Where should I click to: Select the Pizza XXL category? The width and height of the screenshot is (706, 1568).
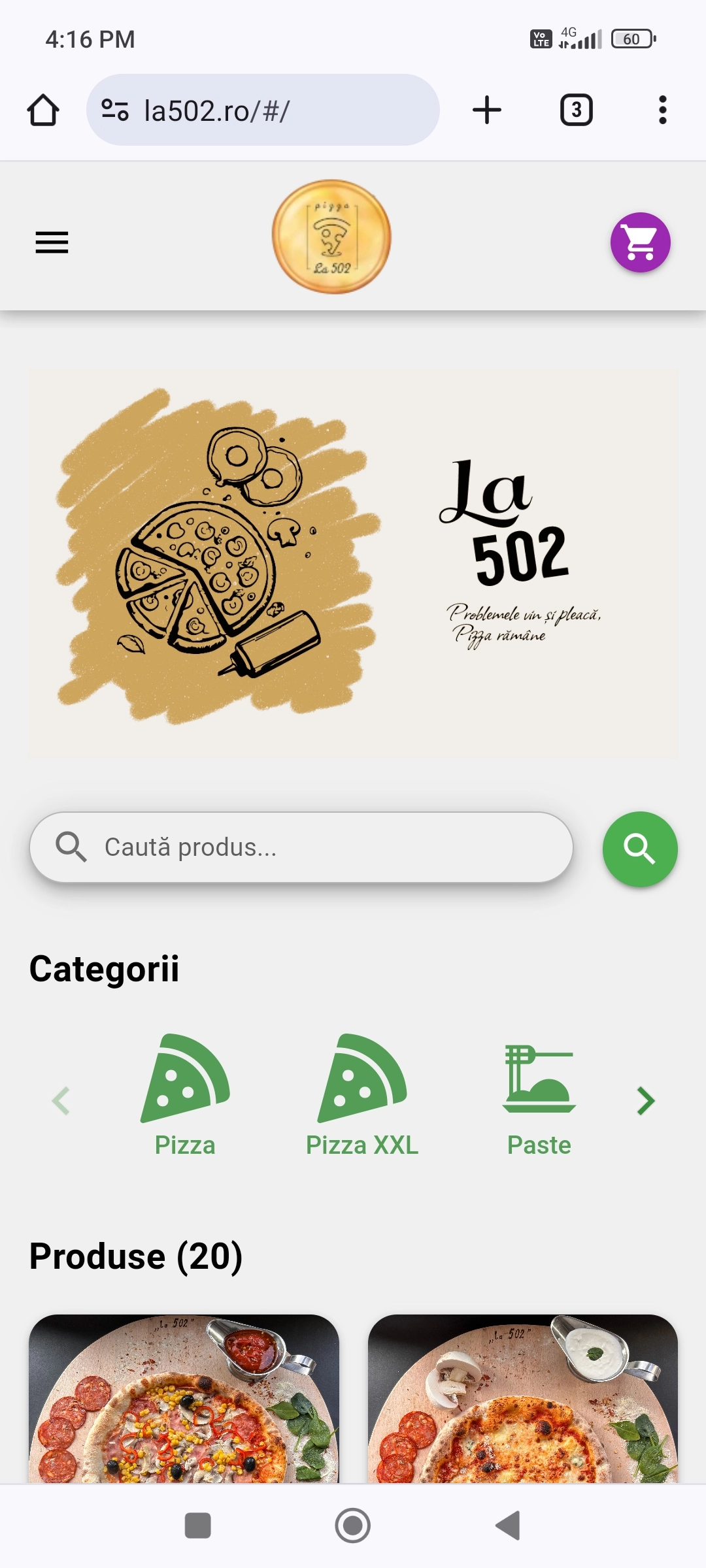click(361, 1096)
